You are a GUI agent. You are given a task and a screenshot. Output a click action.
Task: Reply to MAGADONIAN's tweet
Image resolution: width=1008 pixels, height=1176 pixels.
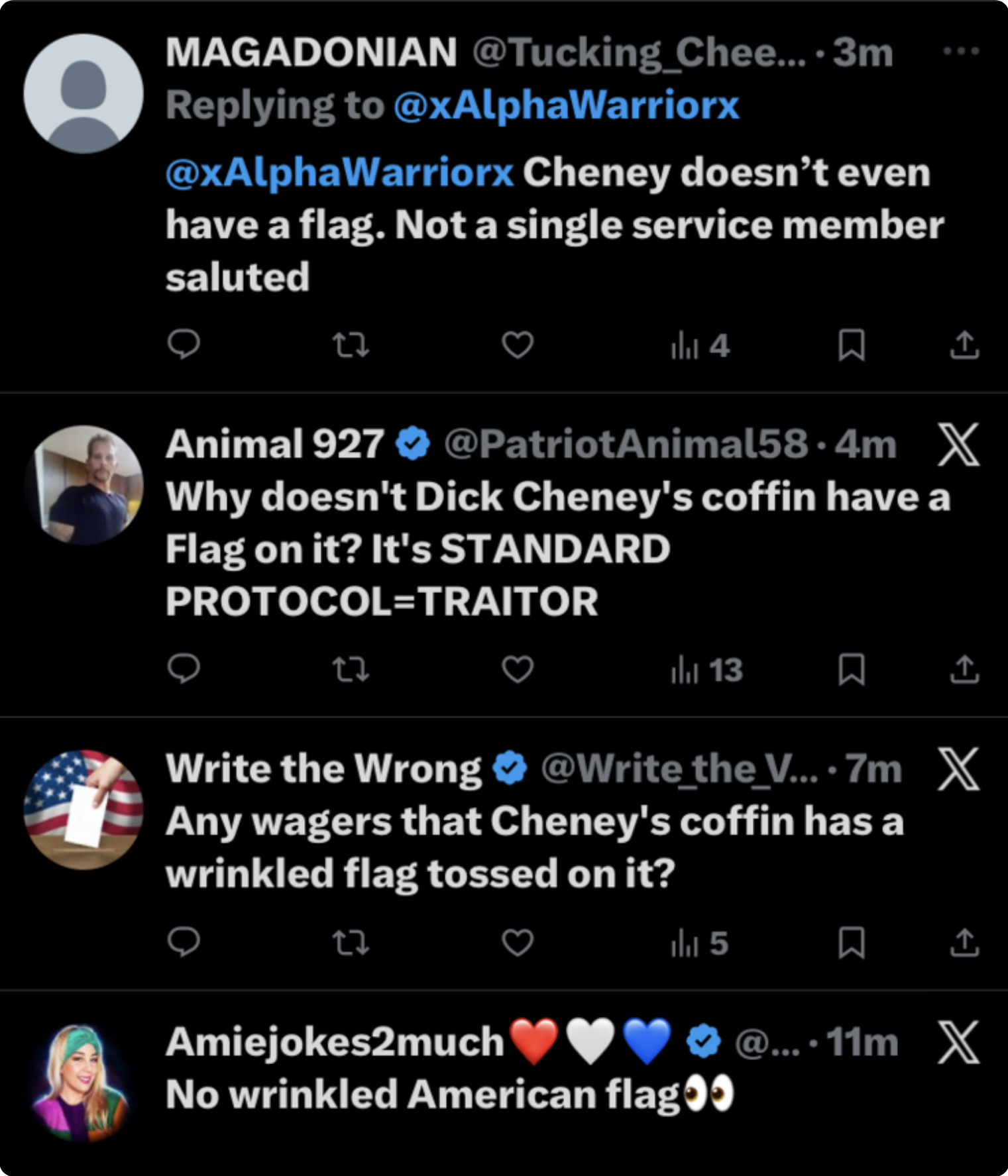click(184, 345)
